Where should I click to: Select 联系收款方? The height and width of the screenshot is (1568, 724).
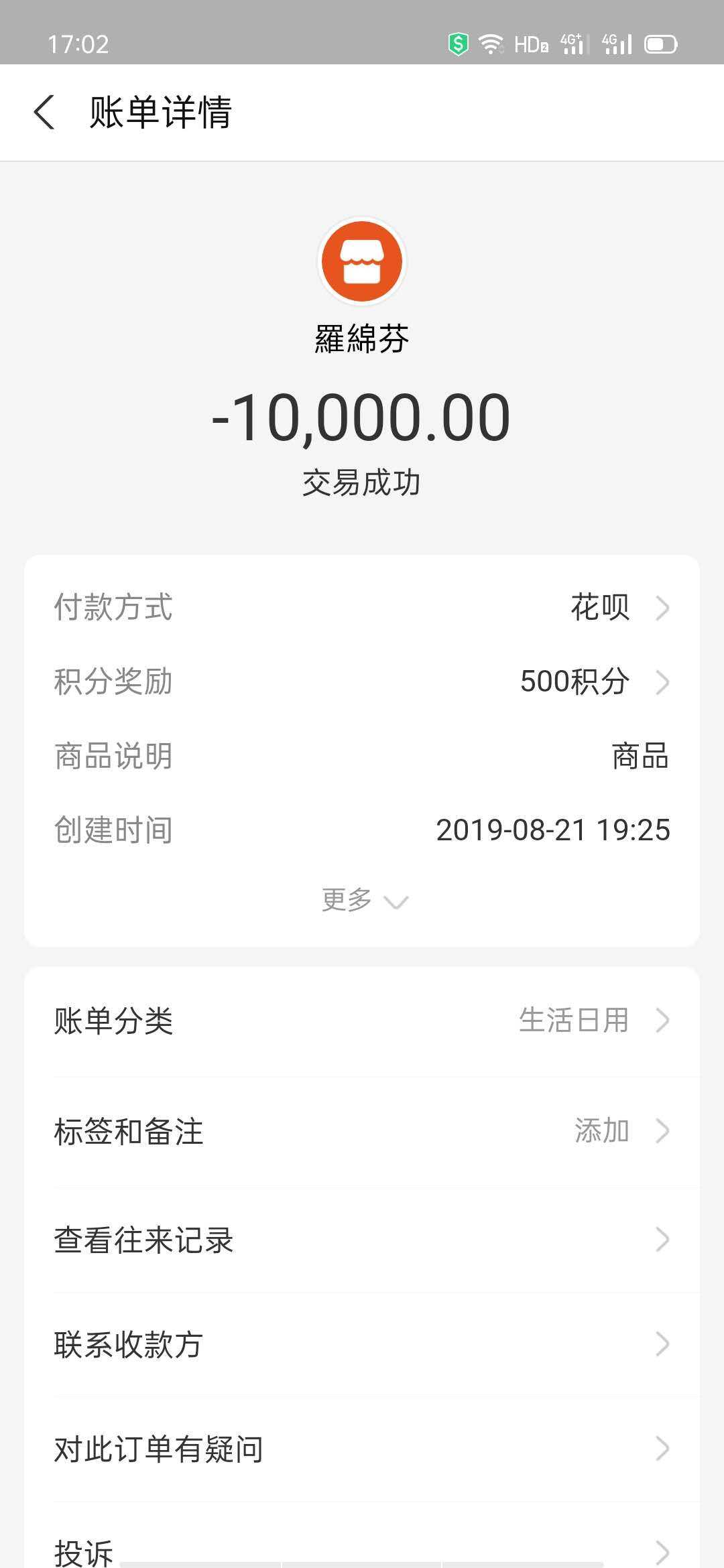(x=362, y=1344)
